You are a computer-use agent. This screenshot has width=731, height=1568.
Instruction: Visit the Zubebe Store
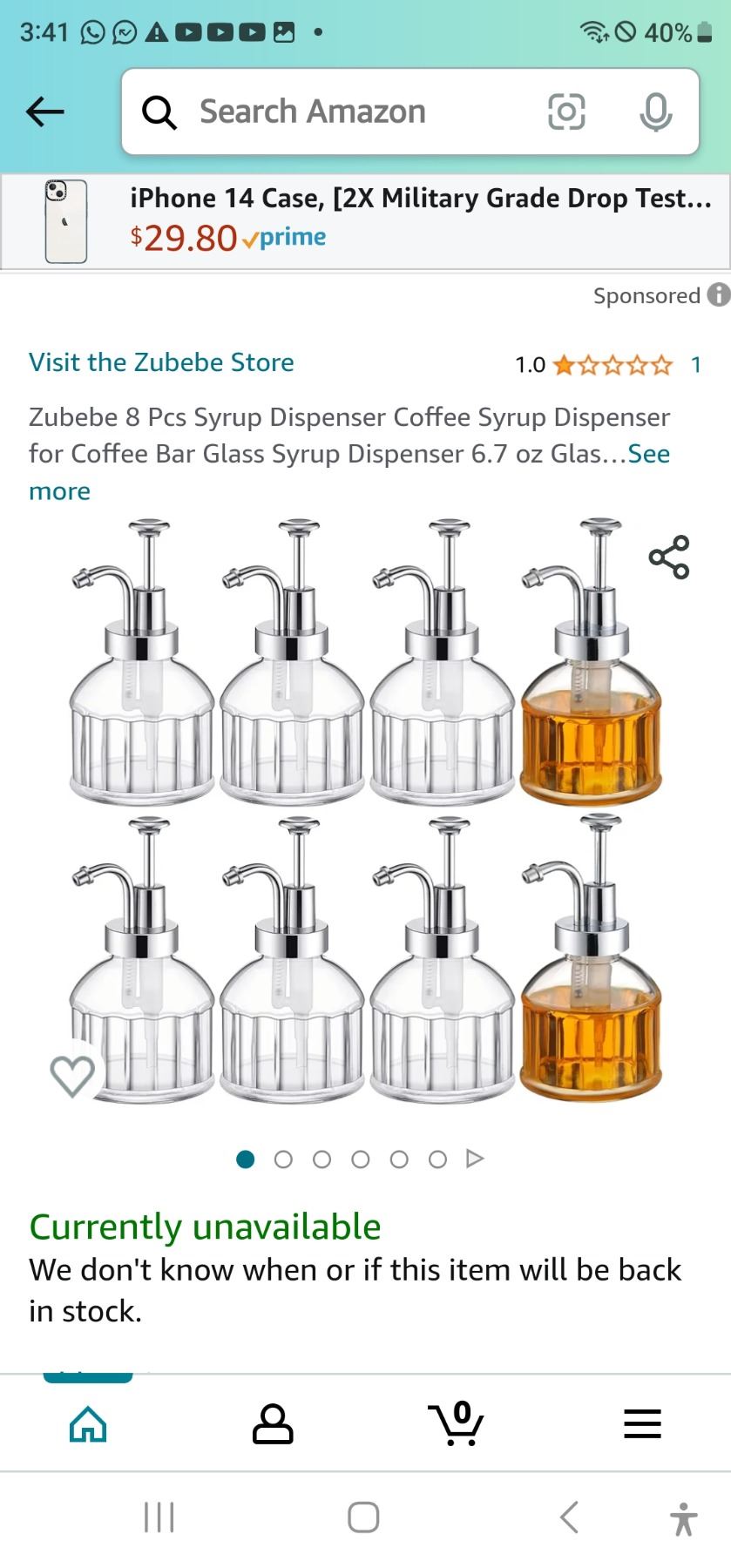click(x=161, y=362)
